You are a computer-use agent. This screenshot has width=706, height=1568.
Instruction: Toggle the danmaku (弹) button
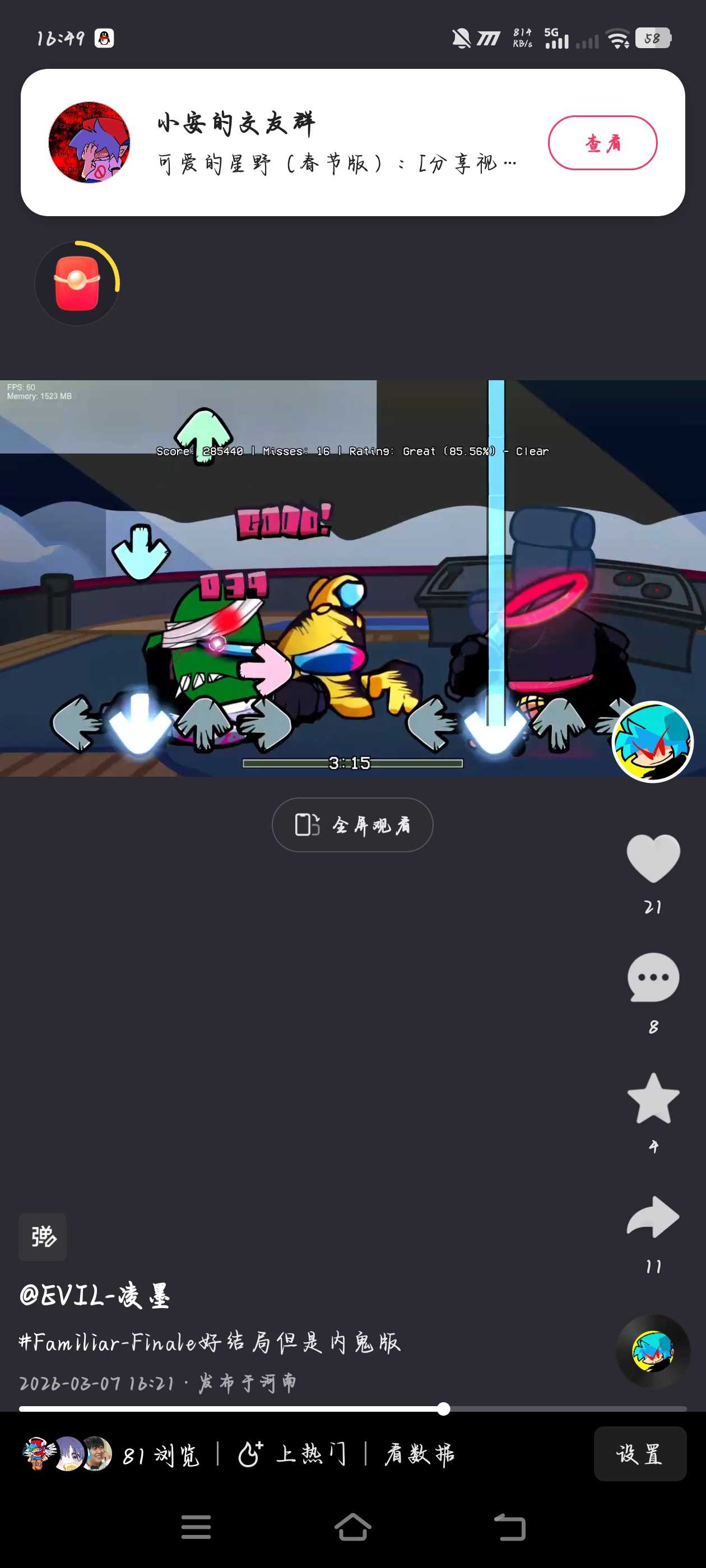point(43,1236)
